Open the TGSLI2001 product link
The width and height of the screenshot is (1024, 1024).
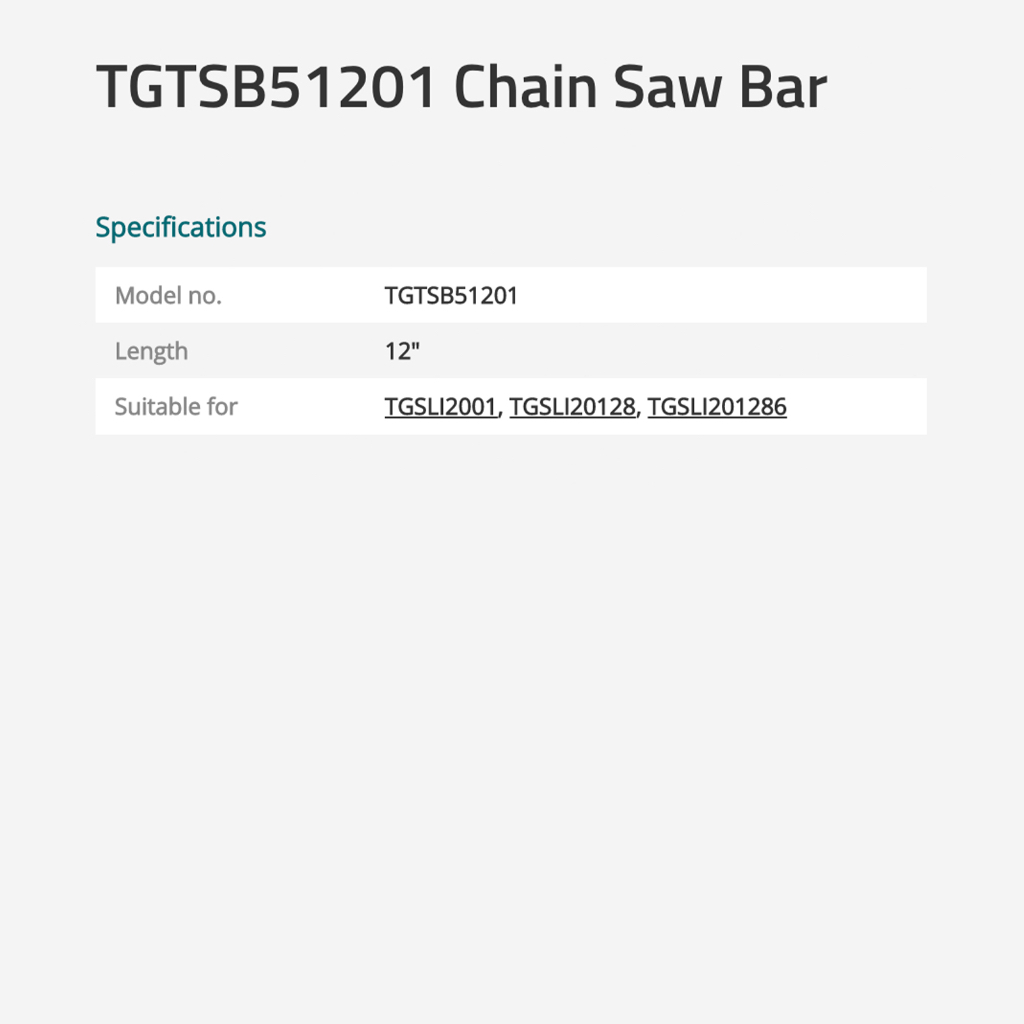click(x=440, y=407)
